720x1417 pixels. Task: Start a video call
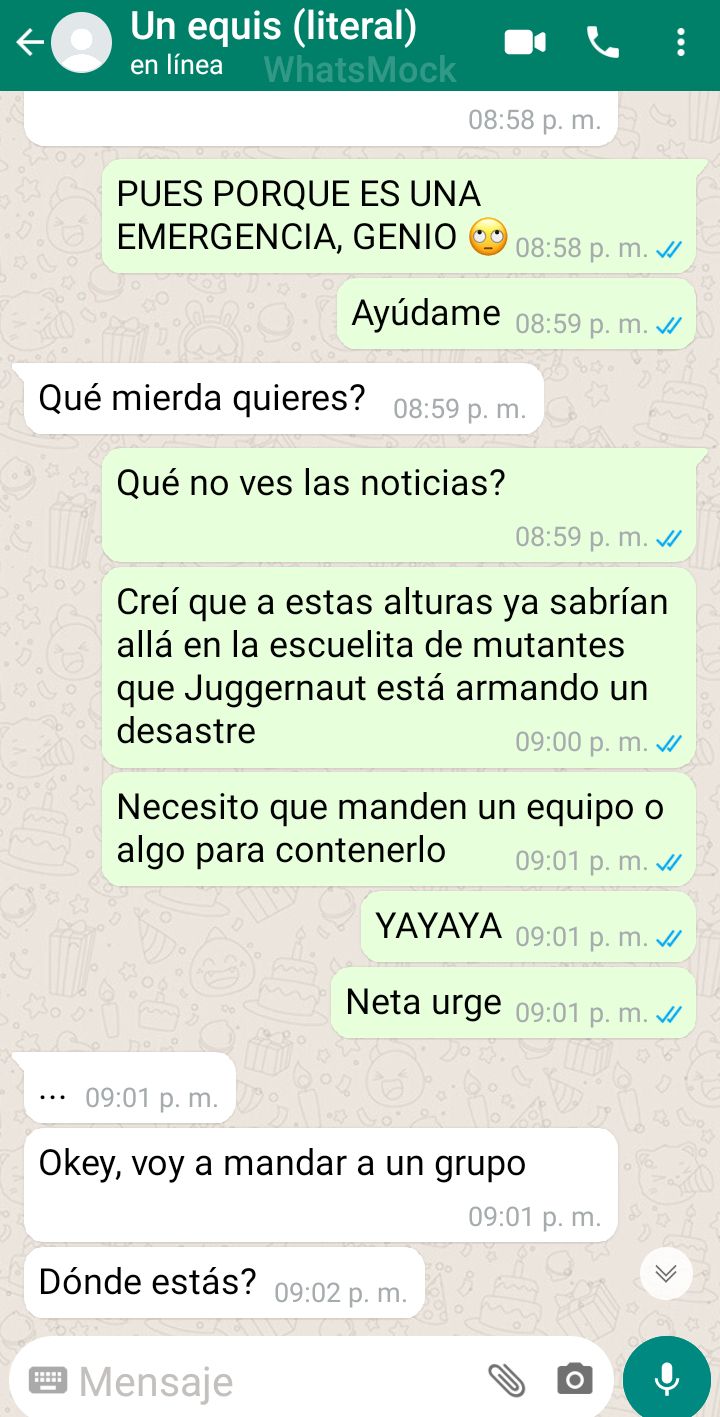[x=525, y=42]
